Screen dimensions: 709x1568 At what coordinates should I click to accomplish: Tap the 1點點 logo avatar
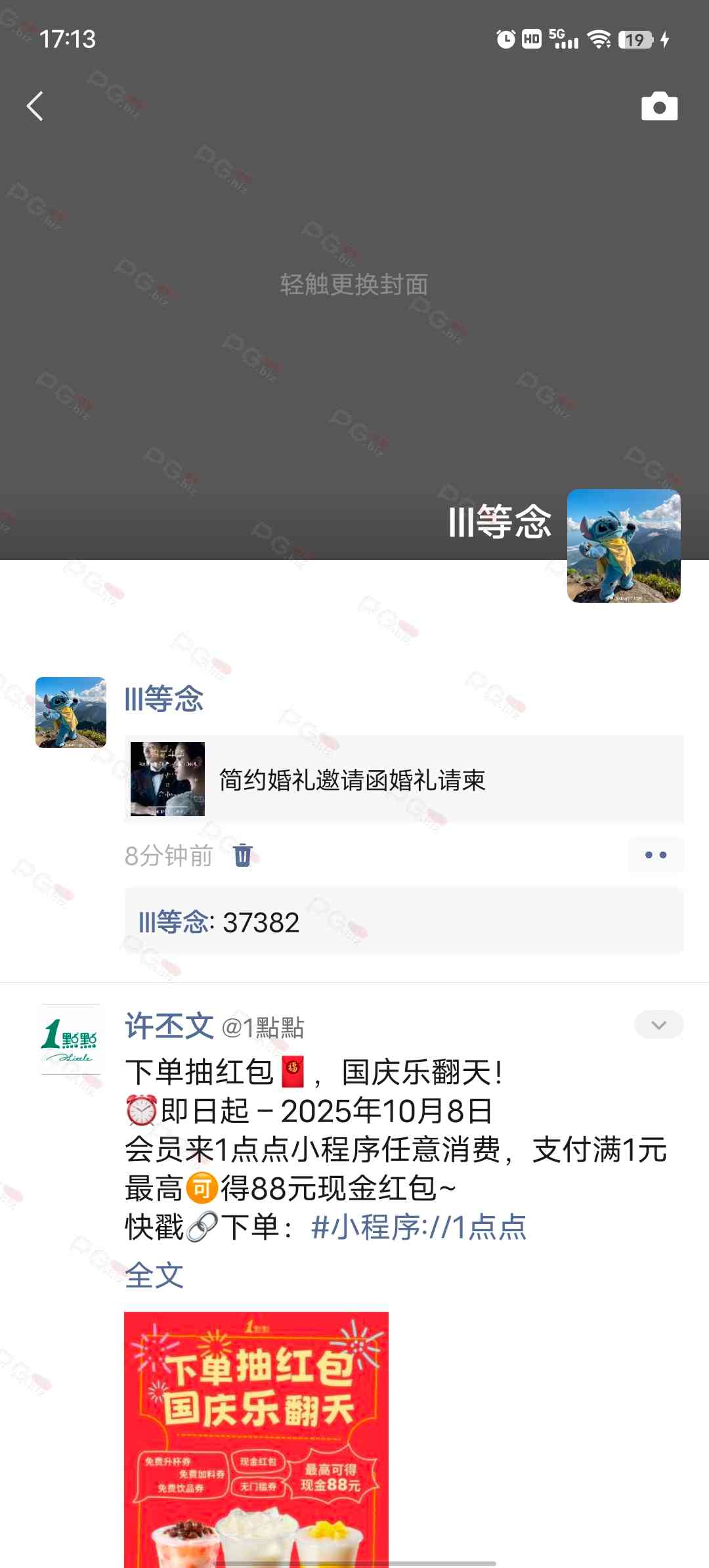pyautogui.click(x=71, y=1039)
